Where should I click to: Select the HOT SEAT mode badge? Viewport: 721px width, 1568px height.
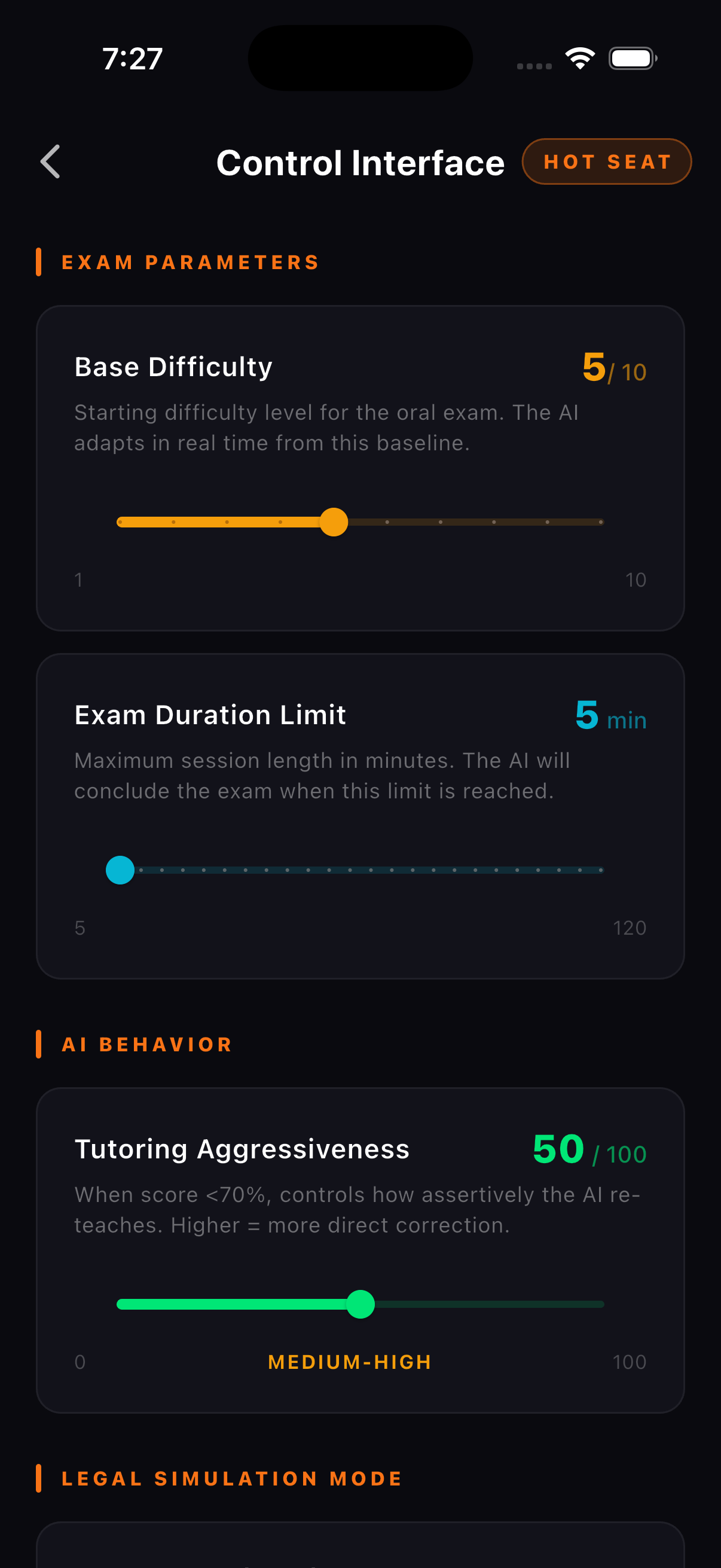point(607,161)
